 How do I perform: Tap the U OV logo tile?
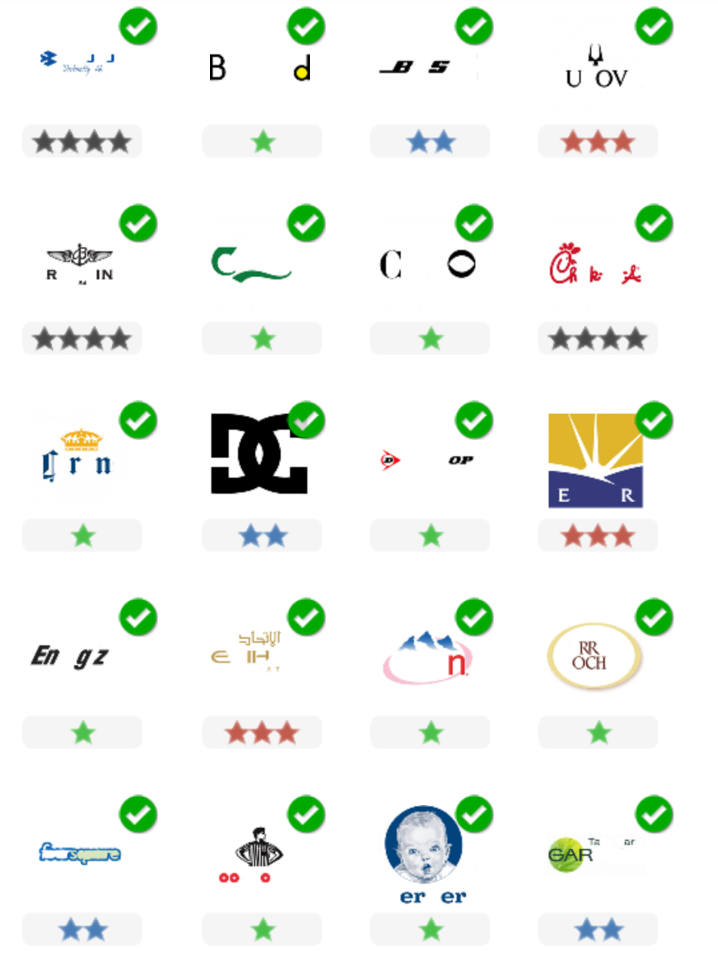(596, 68)
